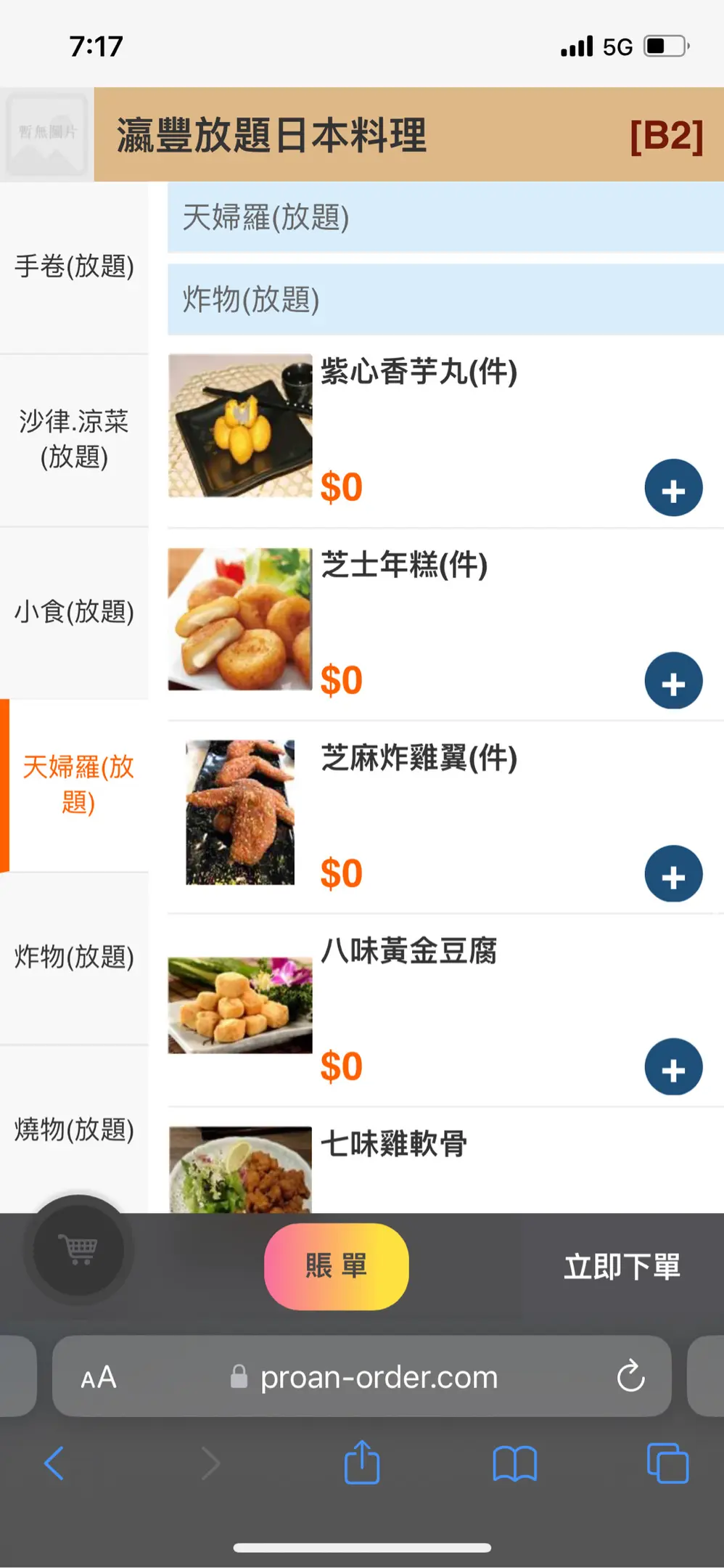The height and width of the screenshot is (1568, 724).
Task: Select the 天婦羅(放題) sidebar category
Action: (x=77, y=785)
